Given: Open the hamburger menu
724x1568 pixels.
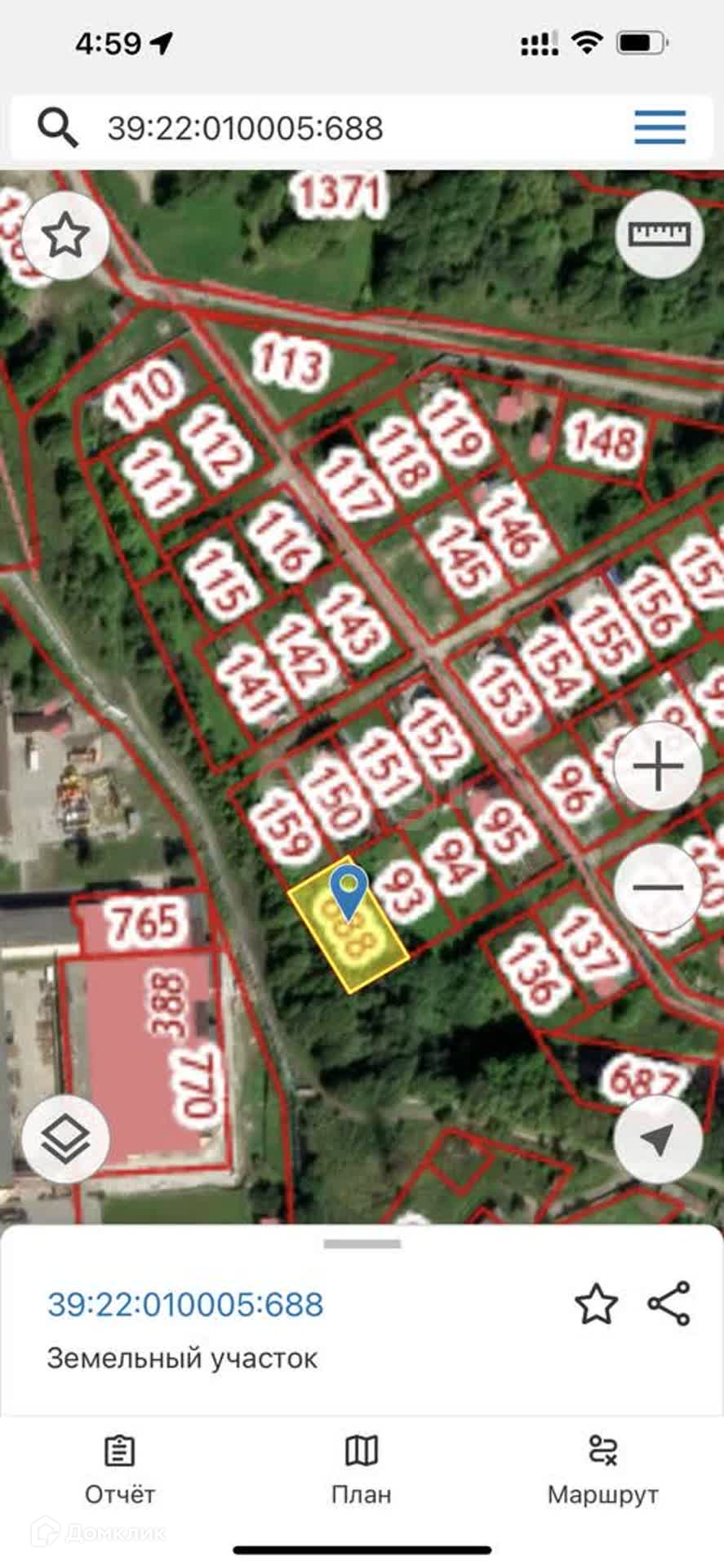Looking at the screenshot, I should tap(660, 127).
